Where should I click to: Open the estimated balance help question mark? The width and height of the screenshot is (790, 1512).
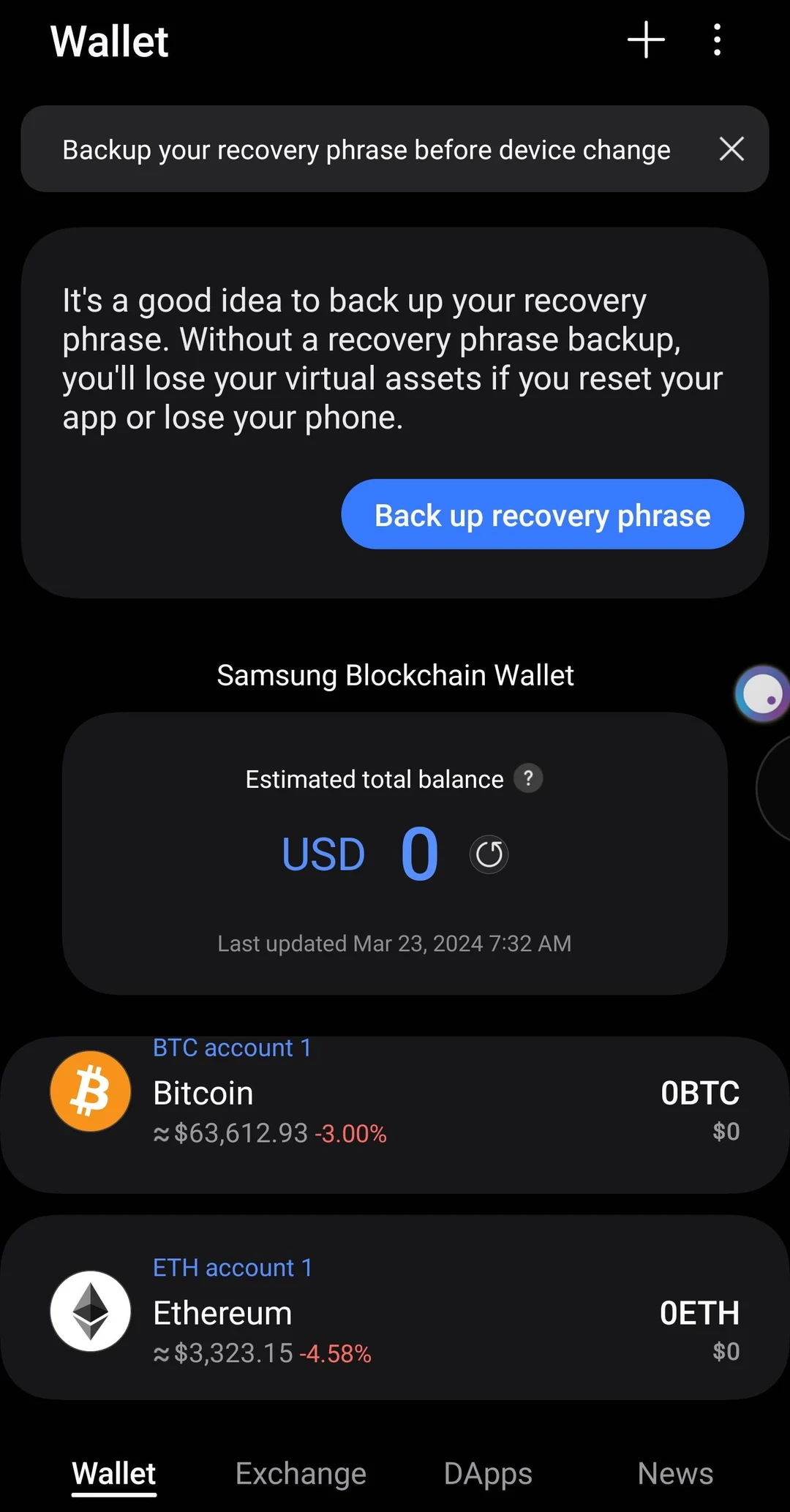pyautogui.click(x=528, y=778)
